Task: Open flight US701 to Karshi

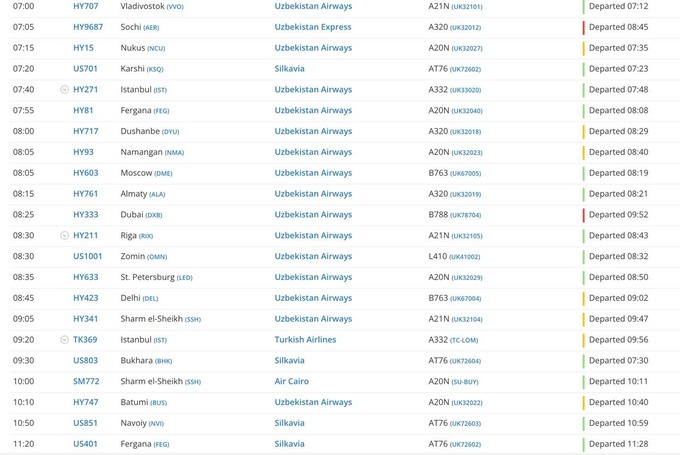Action: pyautogui.click(x=85, y=69)
